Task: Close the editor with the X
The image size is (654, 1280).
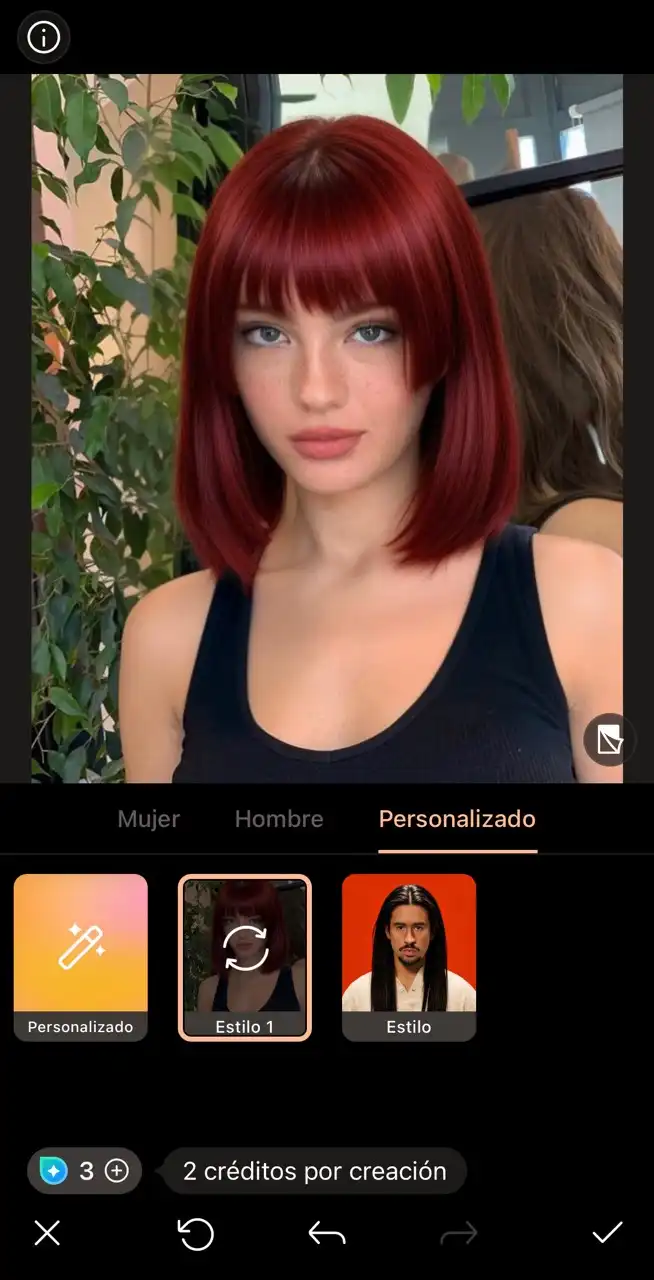Action: click(47, 1233)
